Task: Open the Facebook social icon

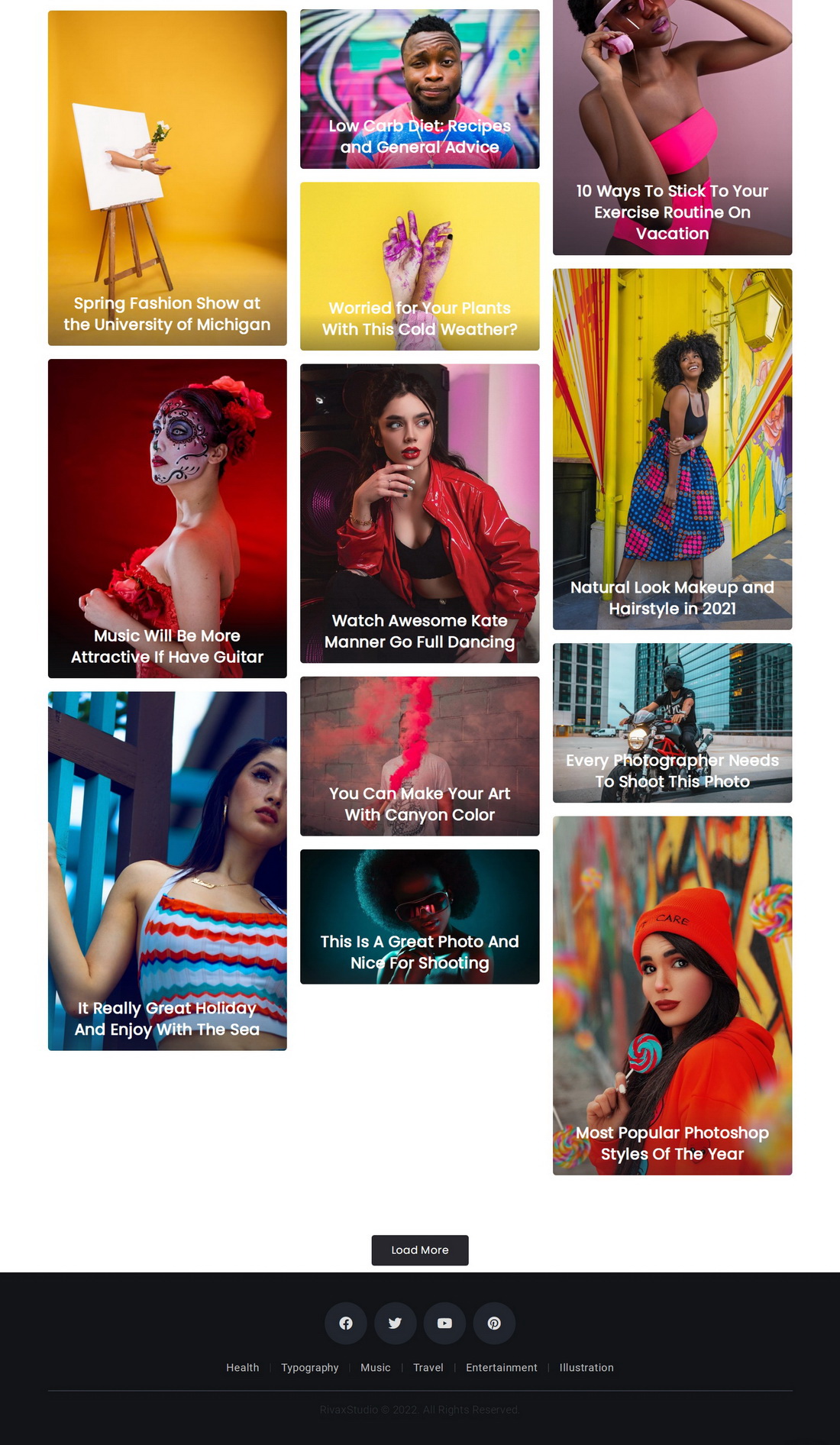Action: pyautogui.click(x=346, y=1324)
